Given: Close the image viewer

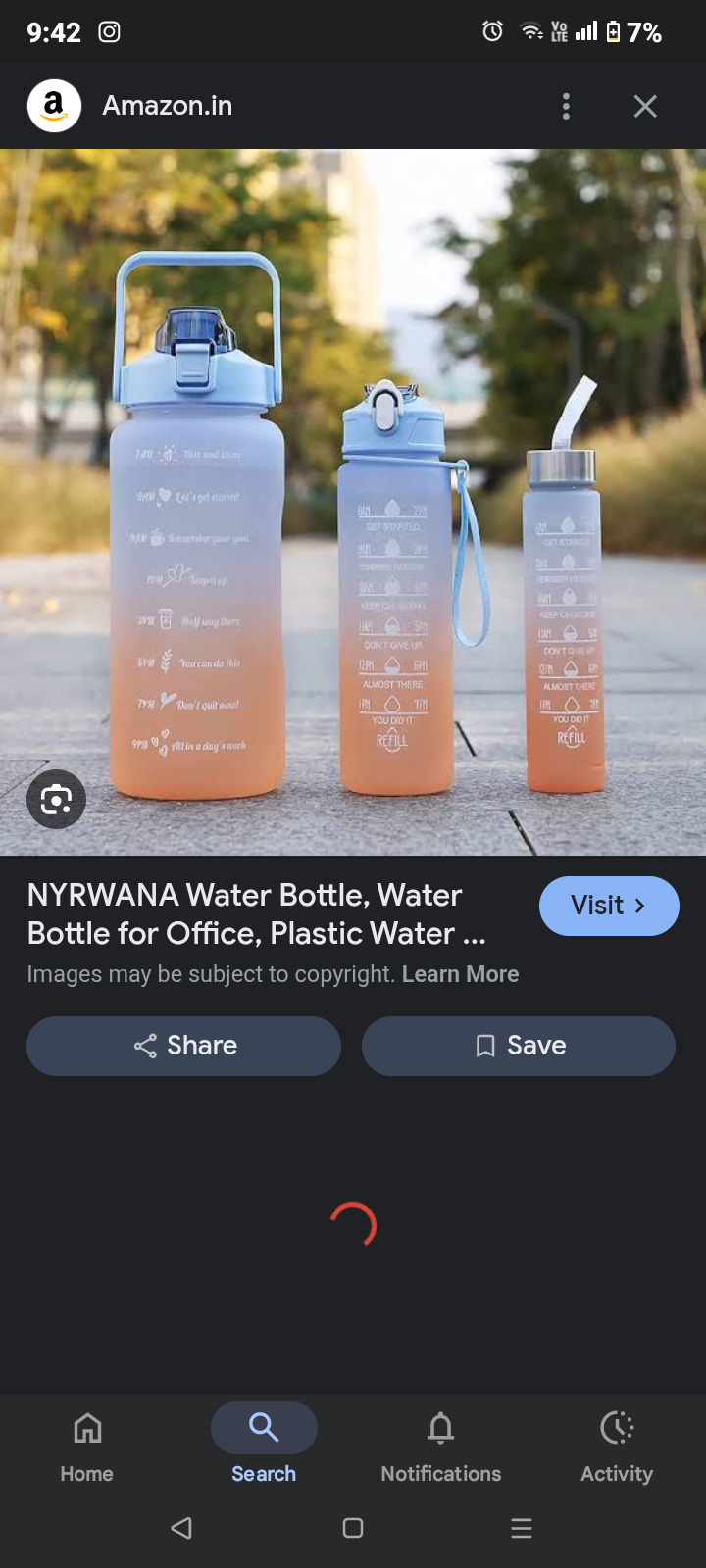Looking at the screenshot, I should (644, 106).
